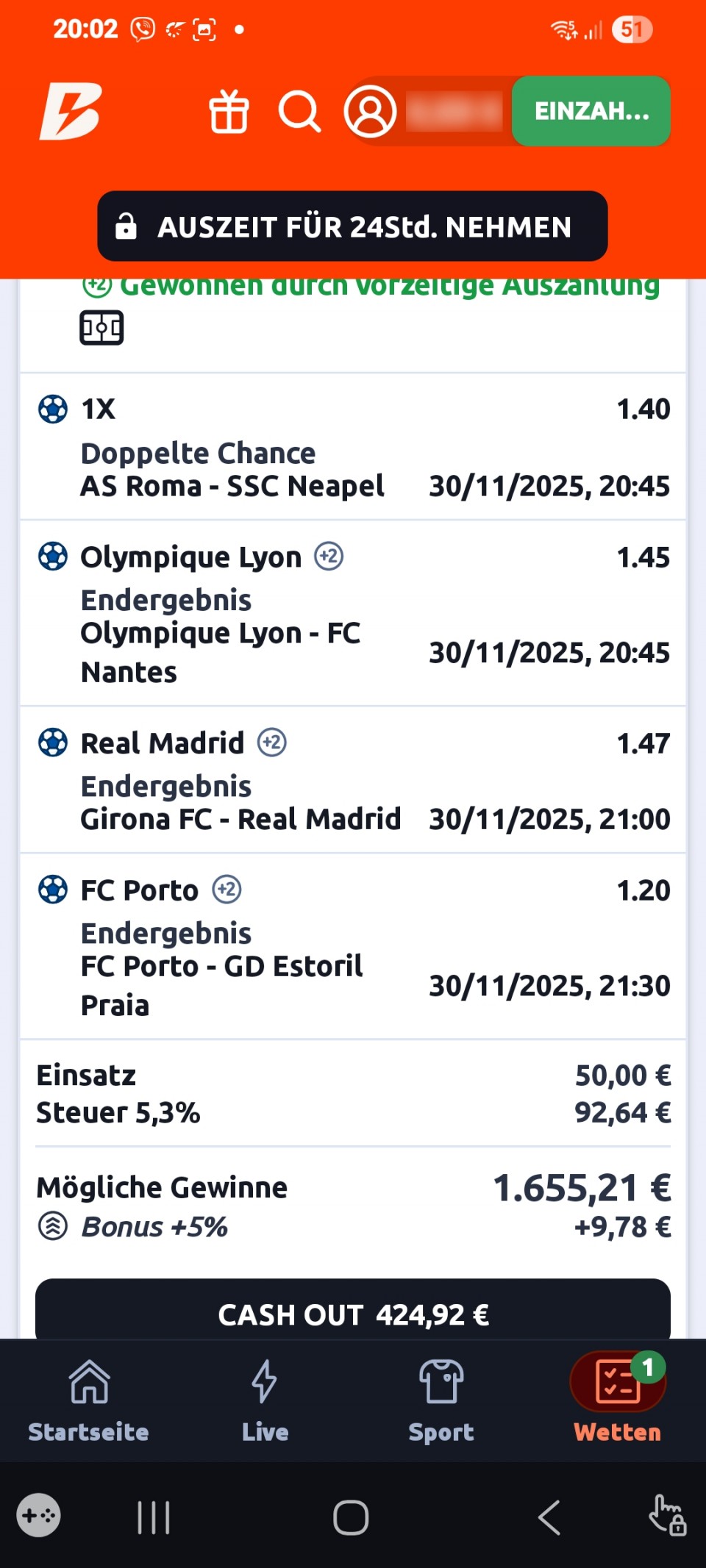Viewport: 706px width, 1568px height.
Task: Go to the Startseite tab
Action: click(88, 1400)
